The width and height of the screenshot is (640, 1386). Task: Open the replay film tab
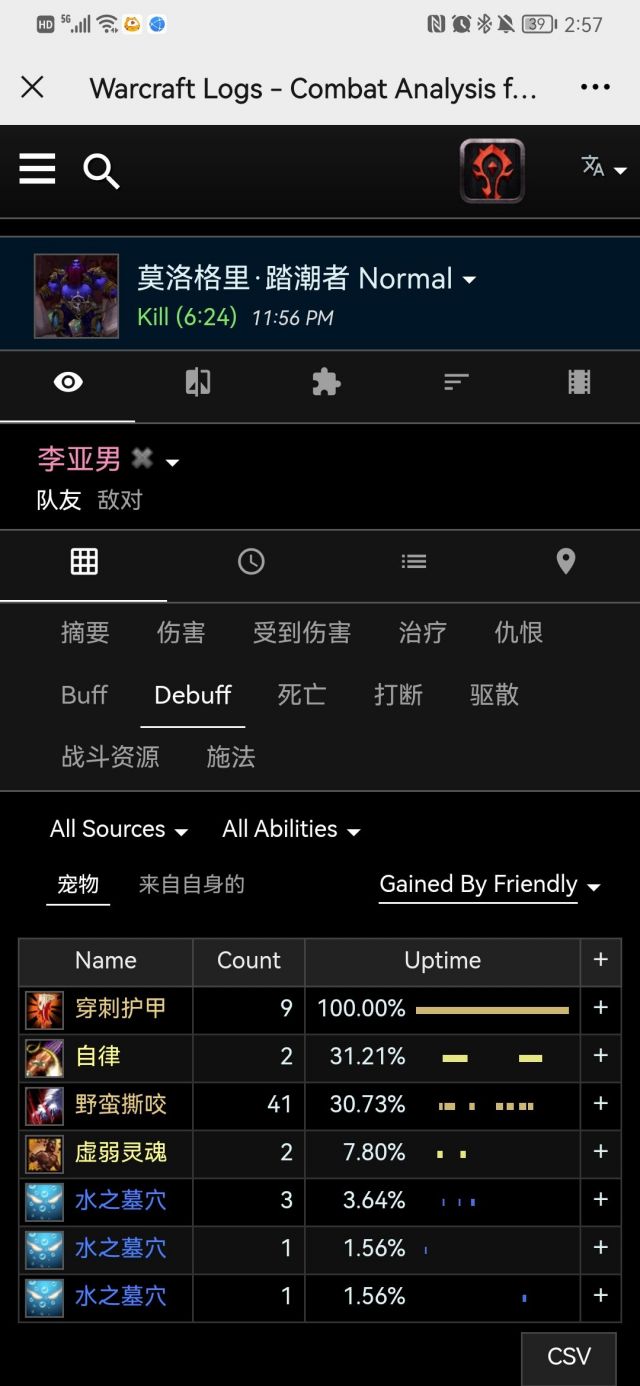pos(579,382)
